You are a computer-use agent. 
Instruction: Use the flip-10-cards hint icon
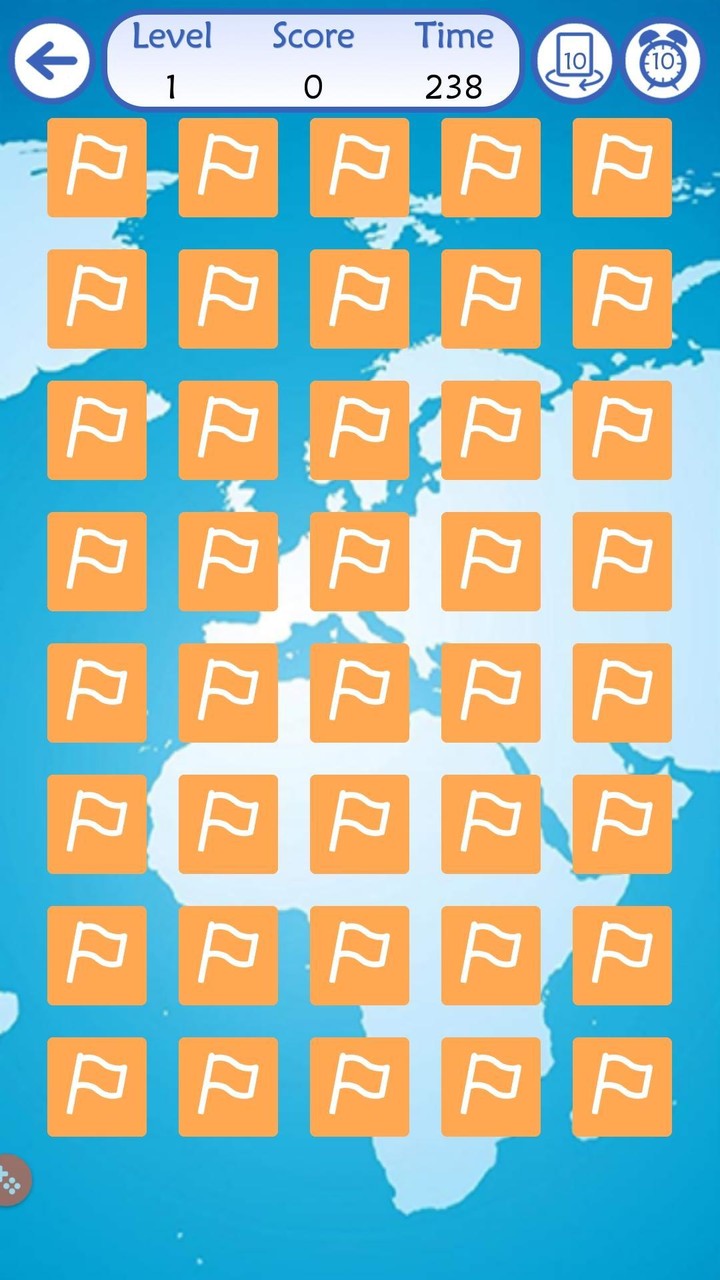pos(575,60)
